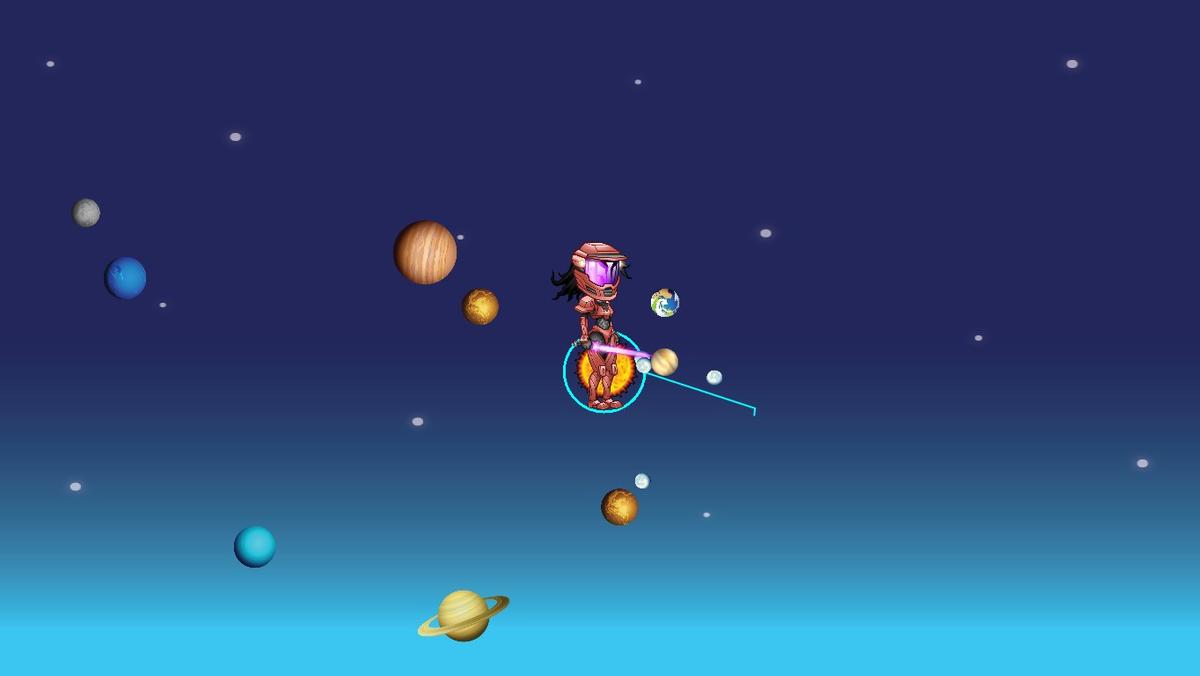Tap the gray cratered moon
Screen dimensions: 1200x676
(x=86, y=212)
